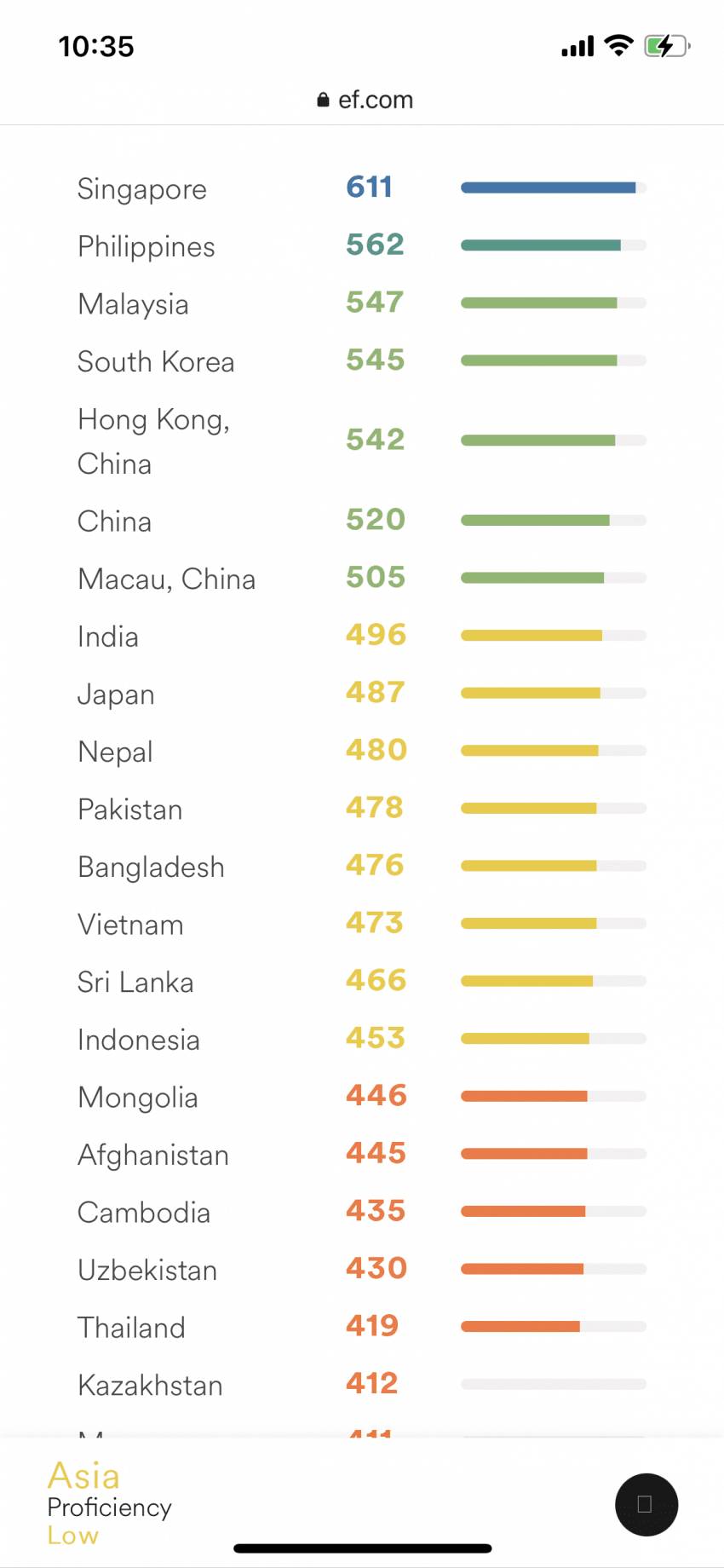Select the Thailand entry
Image resolution: width=724 pixels, height=1568 pixels.
pos(362,1327)
